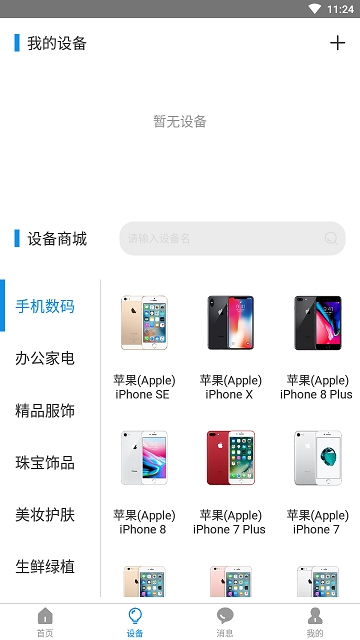Choose the 美妆护肤 category
Viewport: 360px width, 640px height.
(45, 514)
